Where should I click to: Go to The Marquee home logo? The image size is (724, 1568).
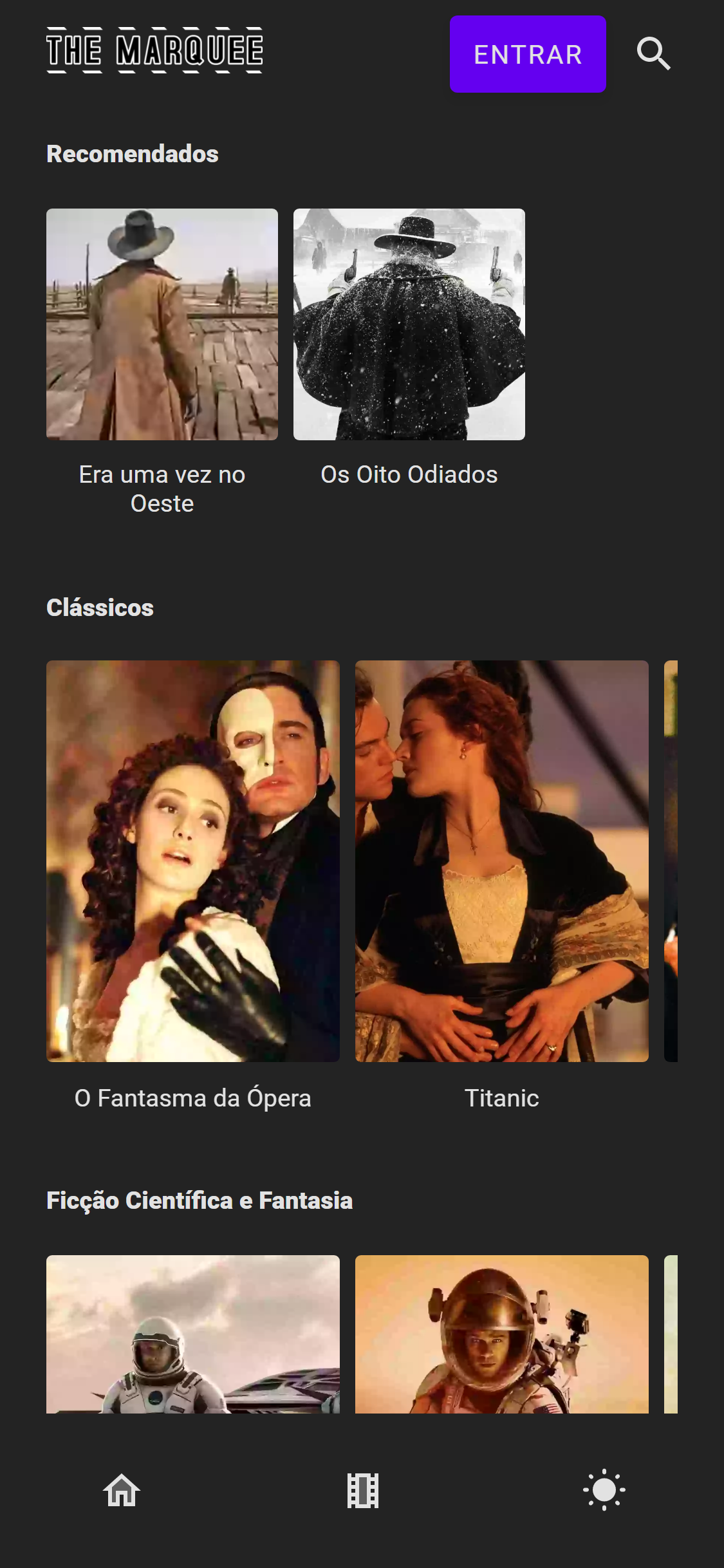pos(154,50)
